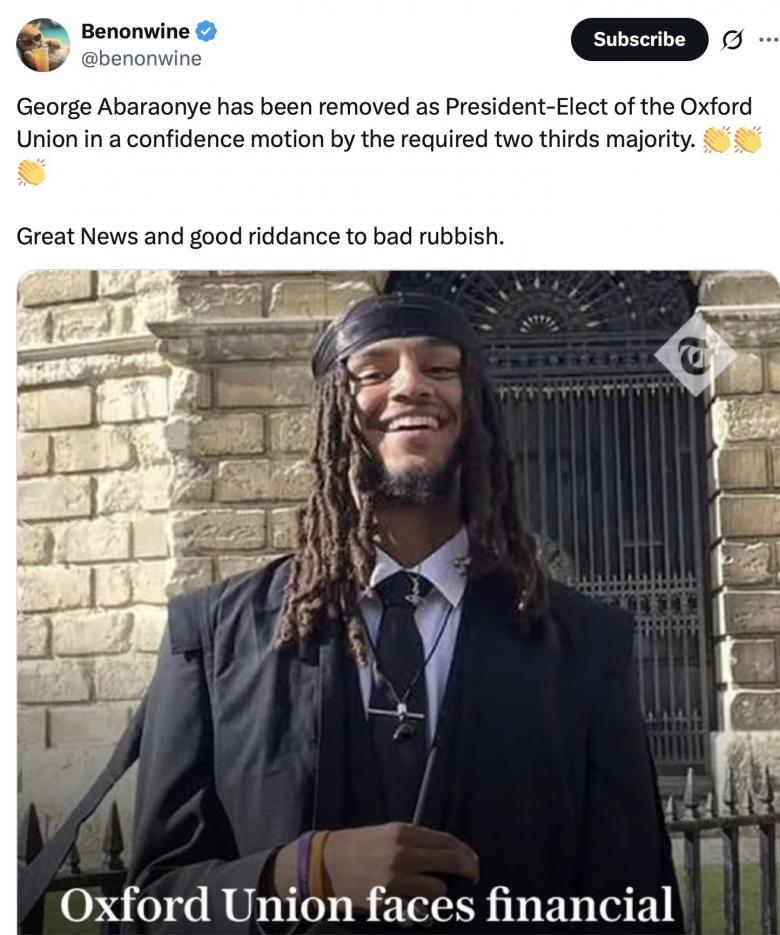This screenshot has width=780, height=935.
Task: Open the attached Oxford Union image
Action: click(x=398, y=600)
